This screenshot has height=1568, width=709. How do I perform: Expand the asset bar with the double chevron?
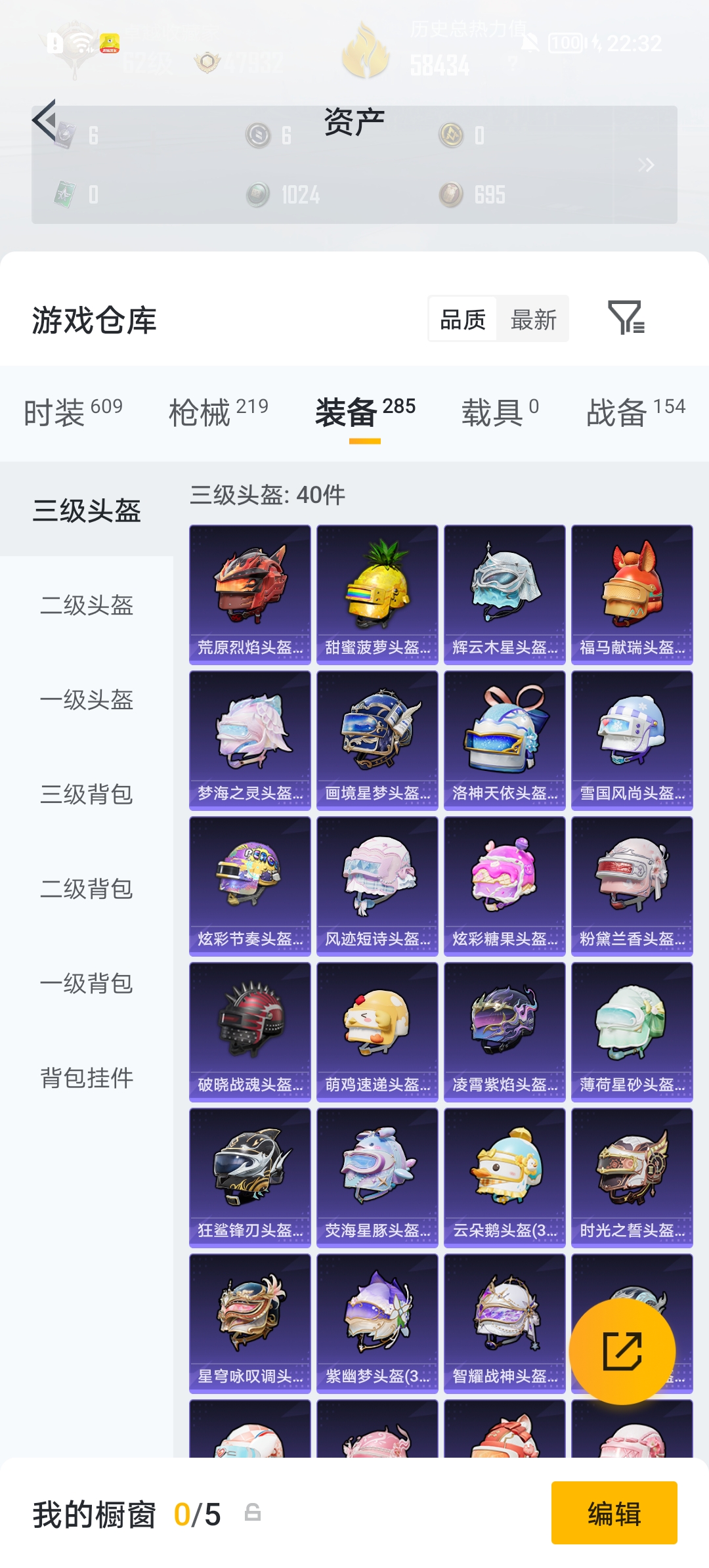coord(645,165)
